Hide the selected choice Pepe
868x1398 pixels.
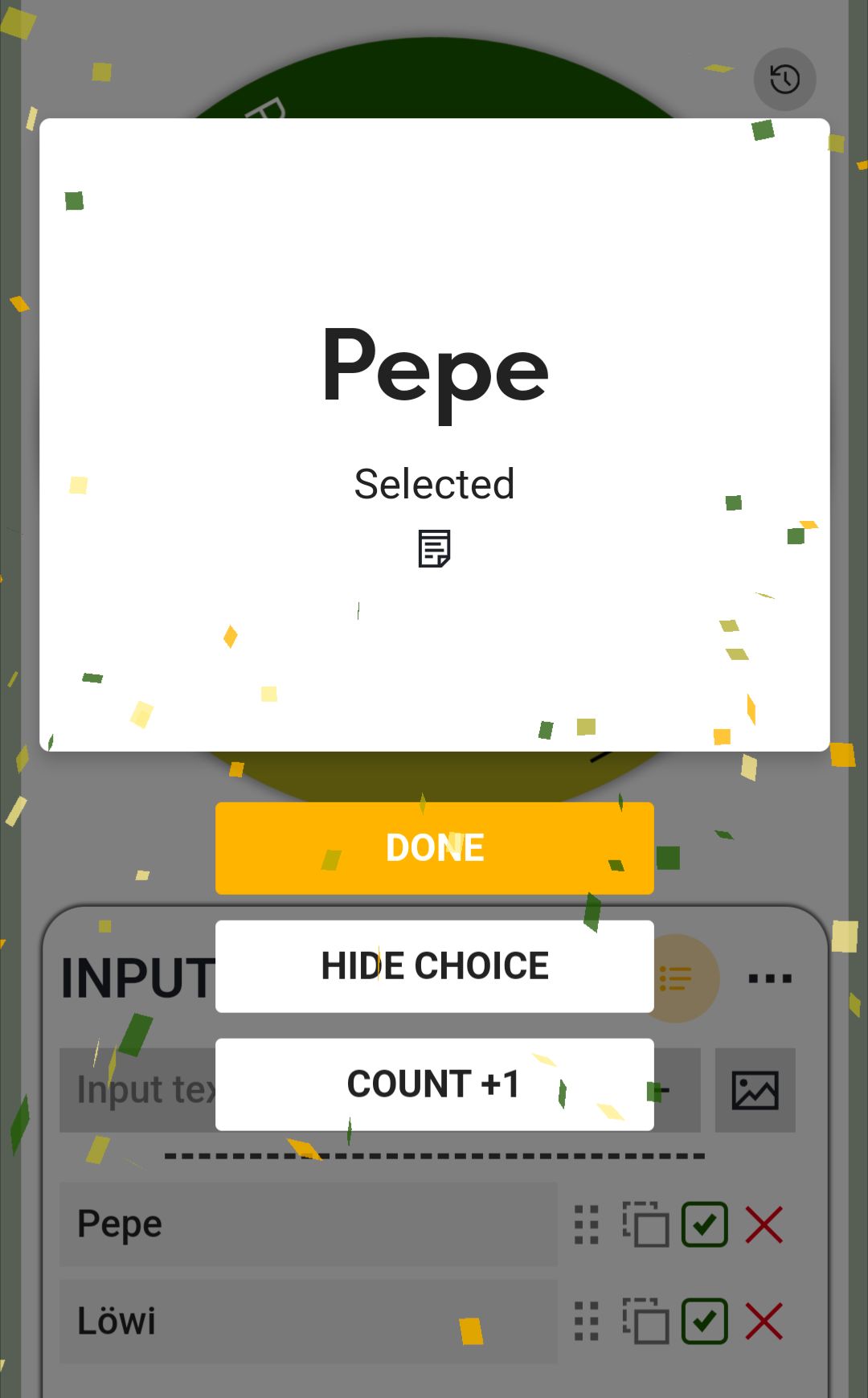434,965
